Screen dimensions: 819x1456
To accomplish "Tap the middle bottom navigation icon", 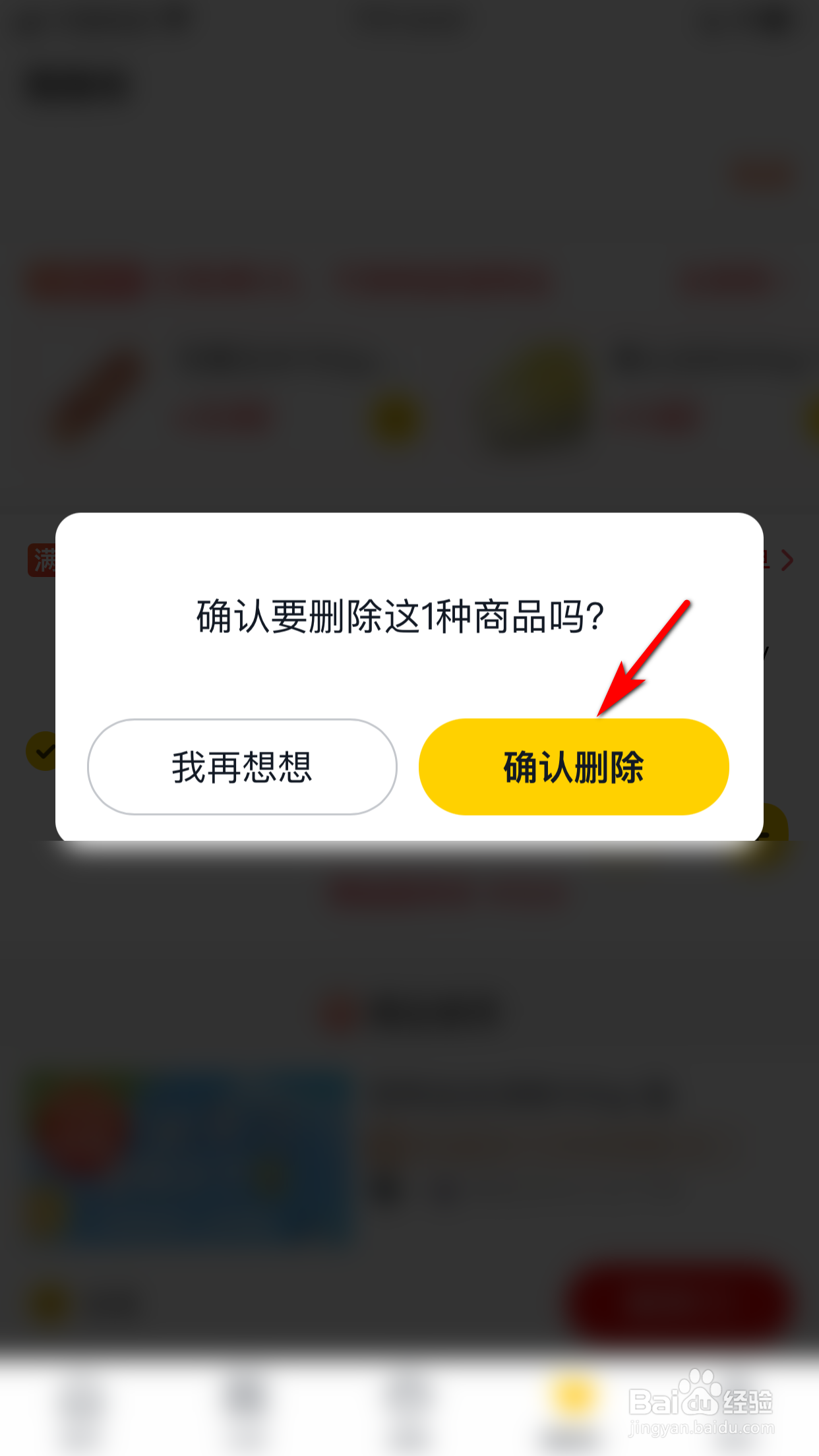I will click(x=409, y=1411).
